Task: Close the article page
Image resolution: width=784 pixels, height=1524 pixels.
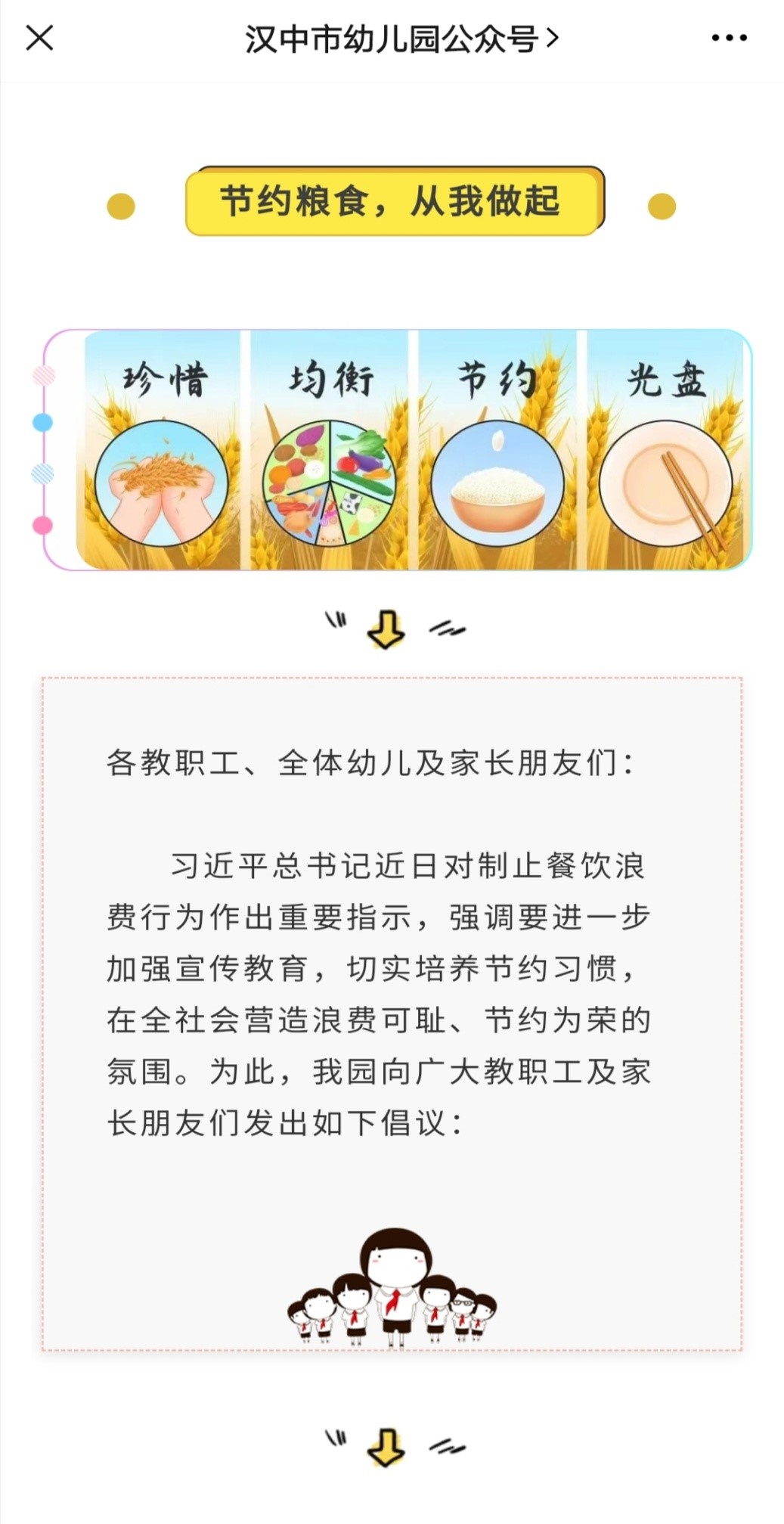Action: point(39,38)
